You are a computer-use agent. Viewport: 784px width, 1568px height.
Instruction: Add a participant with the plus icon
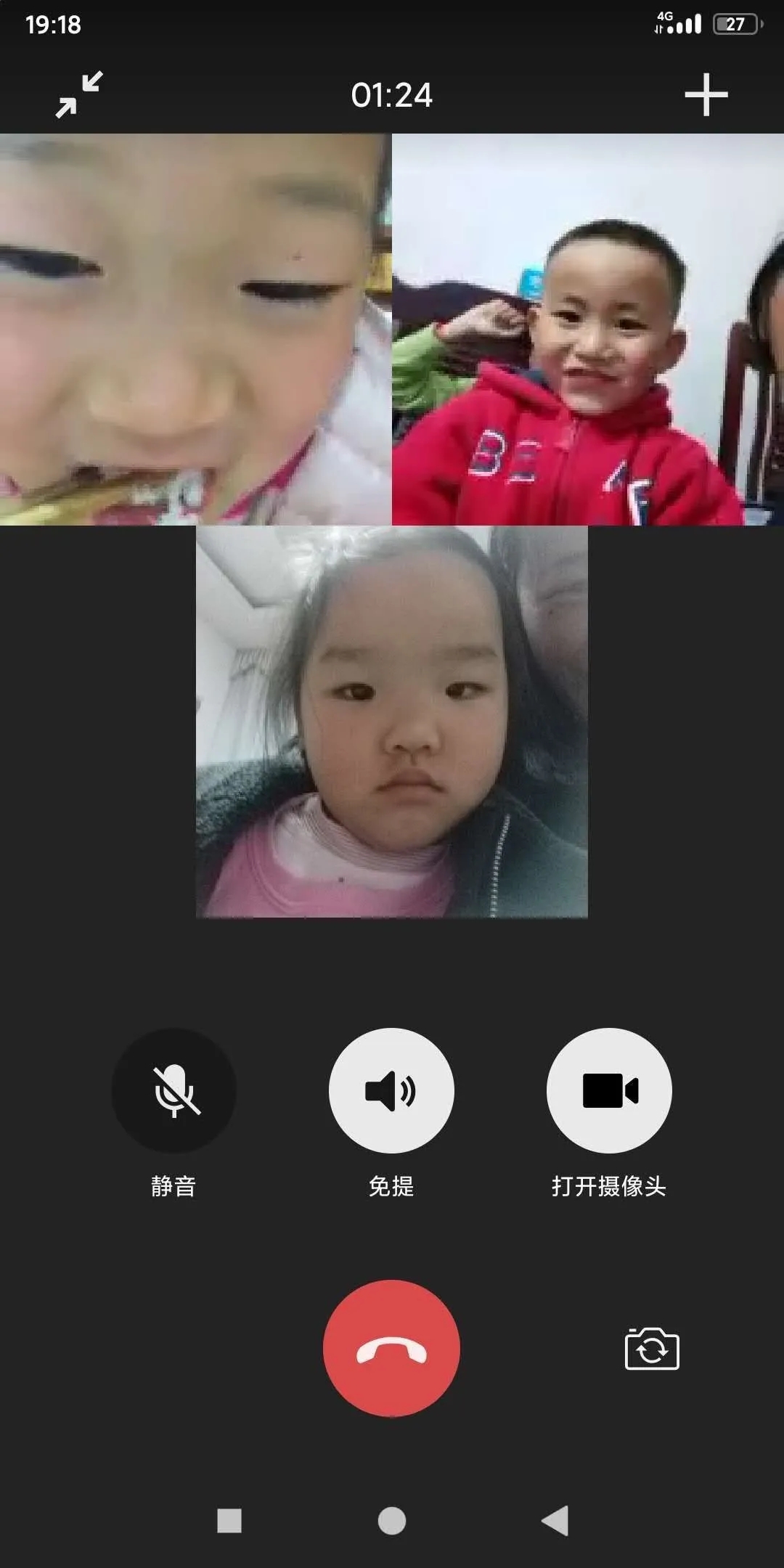coord(706,94)
